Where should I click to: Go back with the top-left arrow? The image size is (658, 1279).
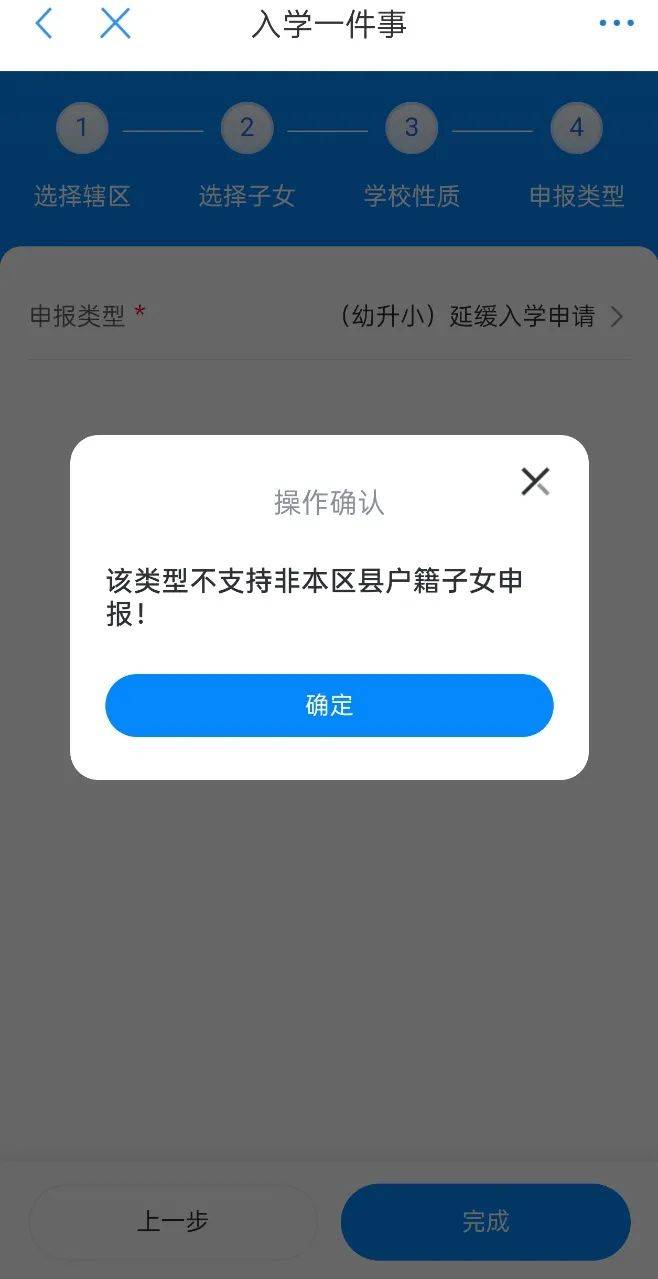point(43,24)
